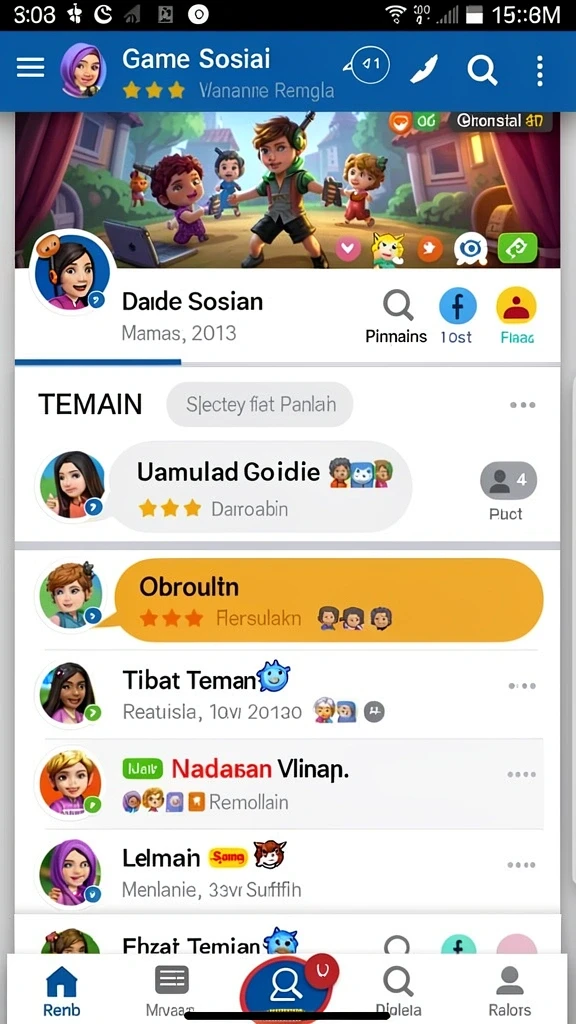Screen dimensions: 576x1024
Task: Tap the phone call icon in the app bar
Action: click(424, 69)
